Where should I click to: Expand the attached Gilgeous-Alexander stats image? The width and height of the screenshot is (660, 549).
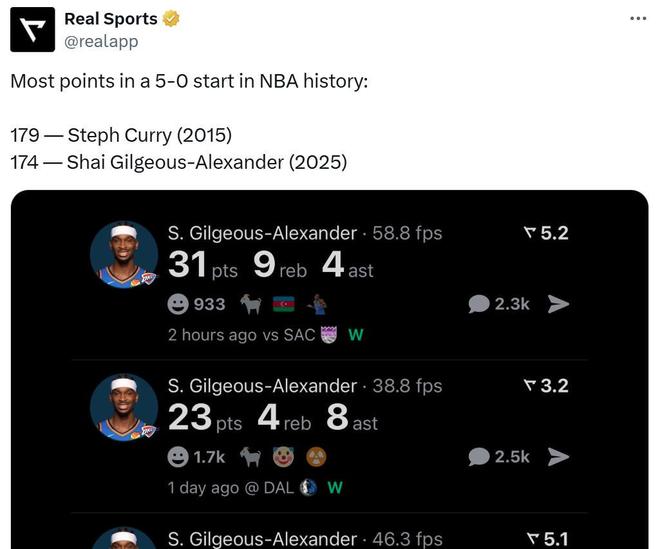[329, 370]
